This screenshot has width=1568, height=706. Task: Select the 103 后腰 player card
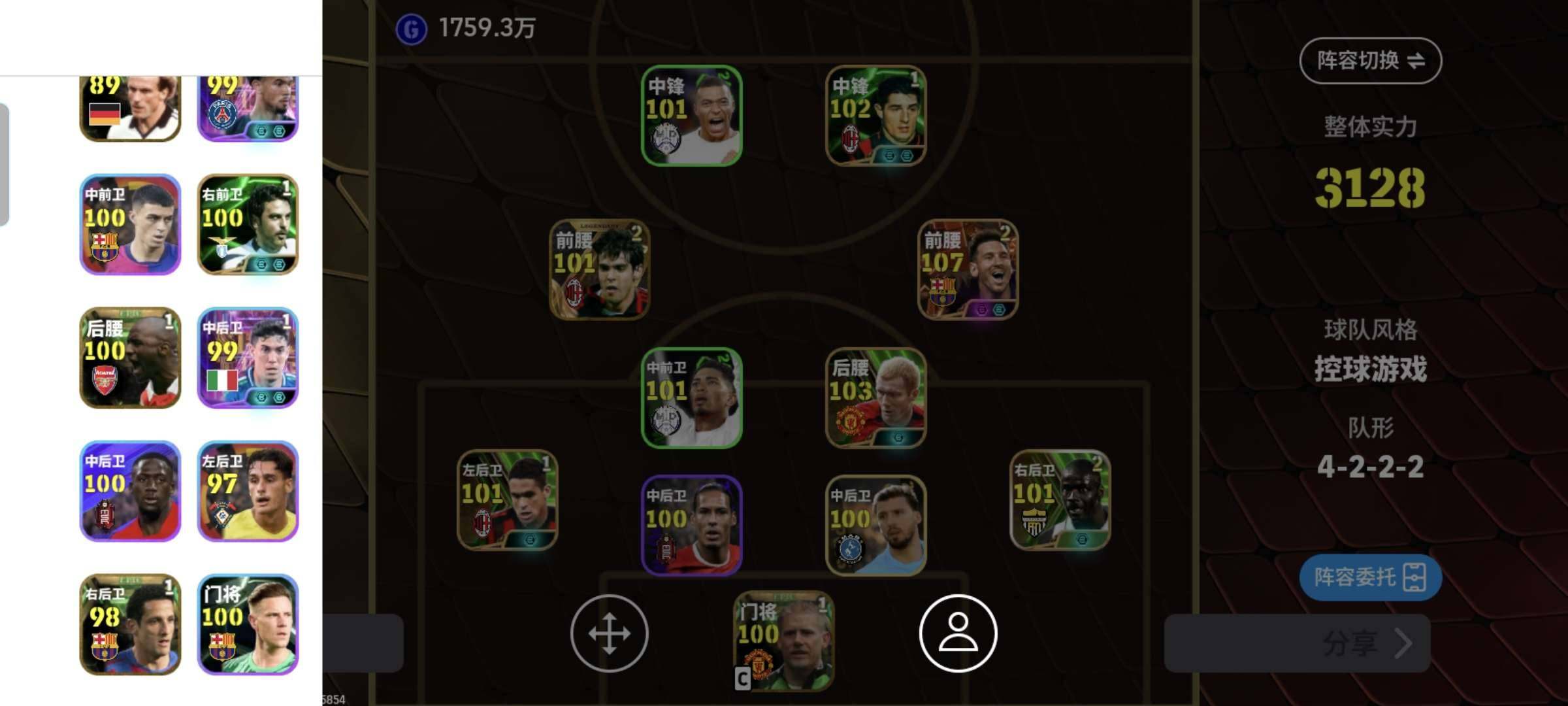click(875, 398)
